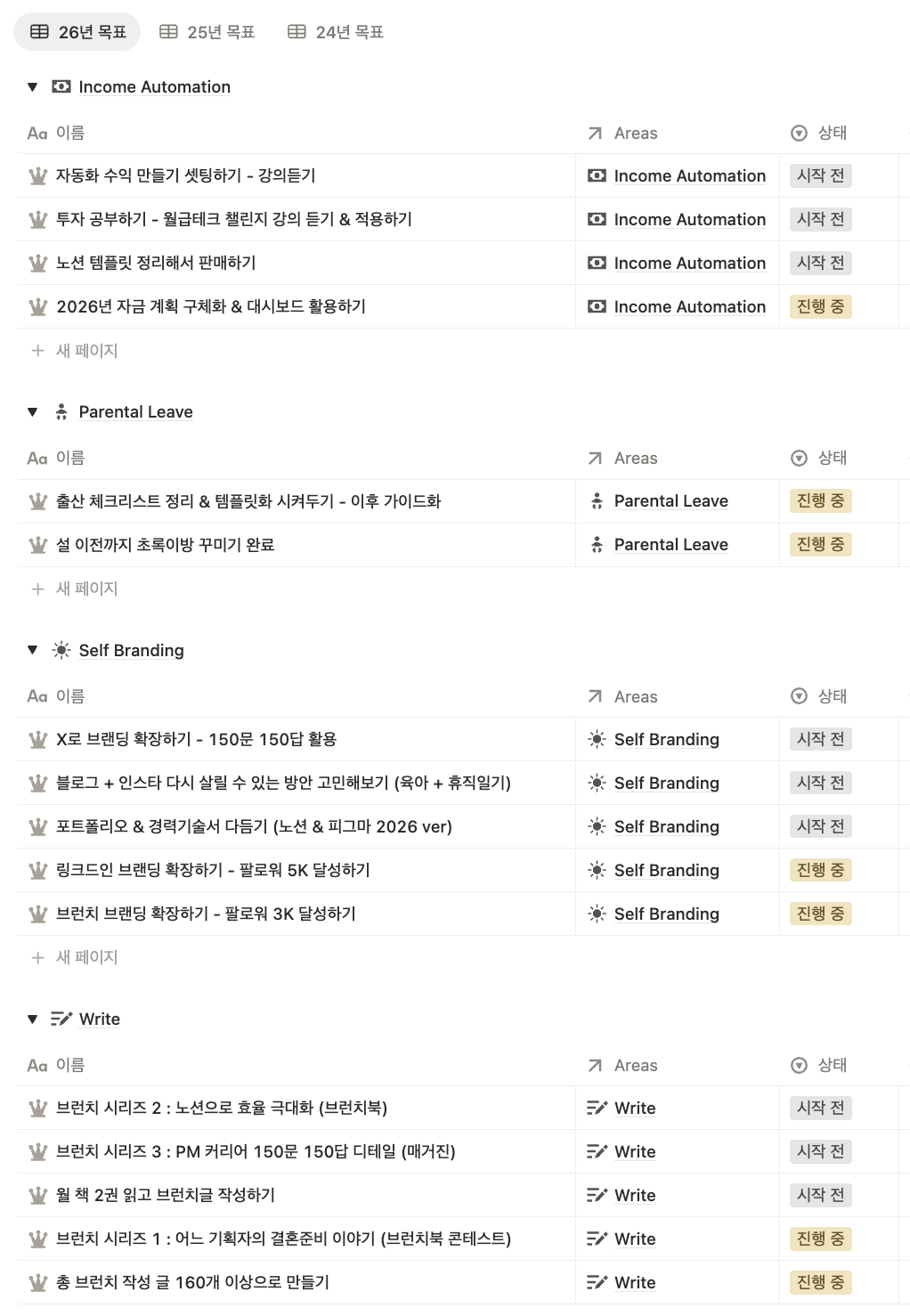Collapse the Parental Leave group
The image size is (910, 1316).
(x=33, y=412)
